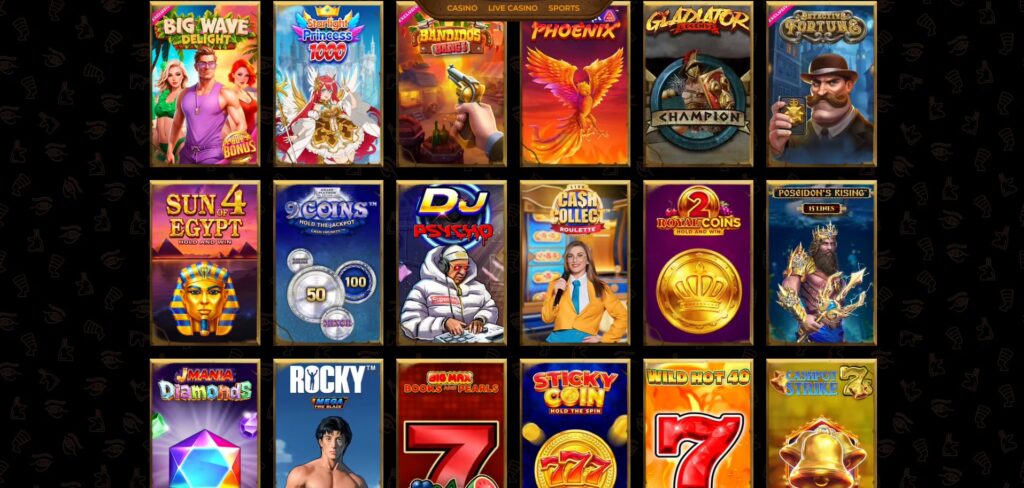Switch to the Casino tab

[462, 8]
